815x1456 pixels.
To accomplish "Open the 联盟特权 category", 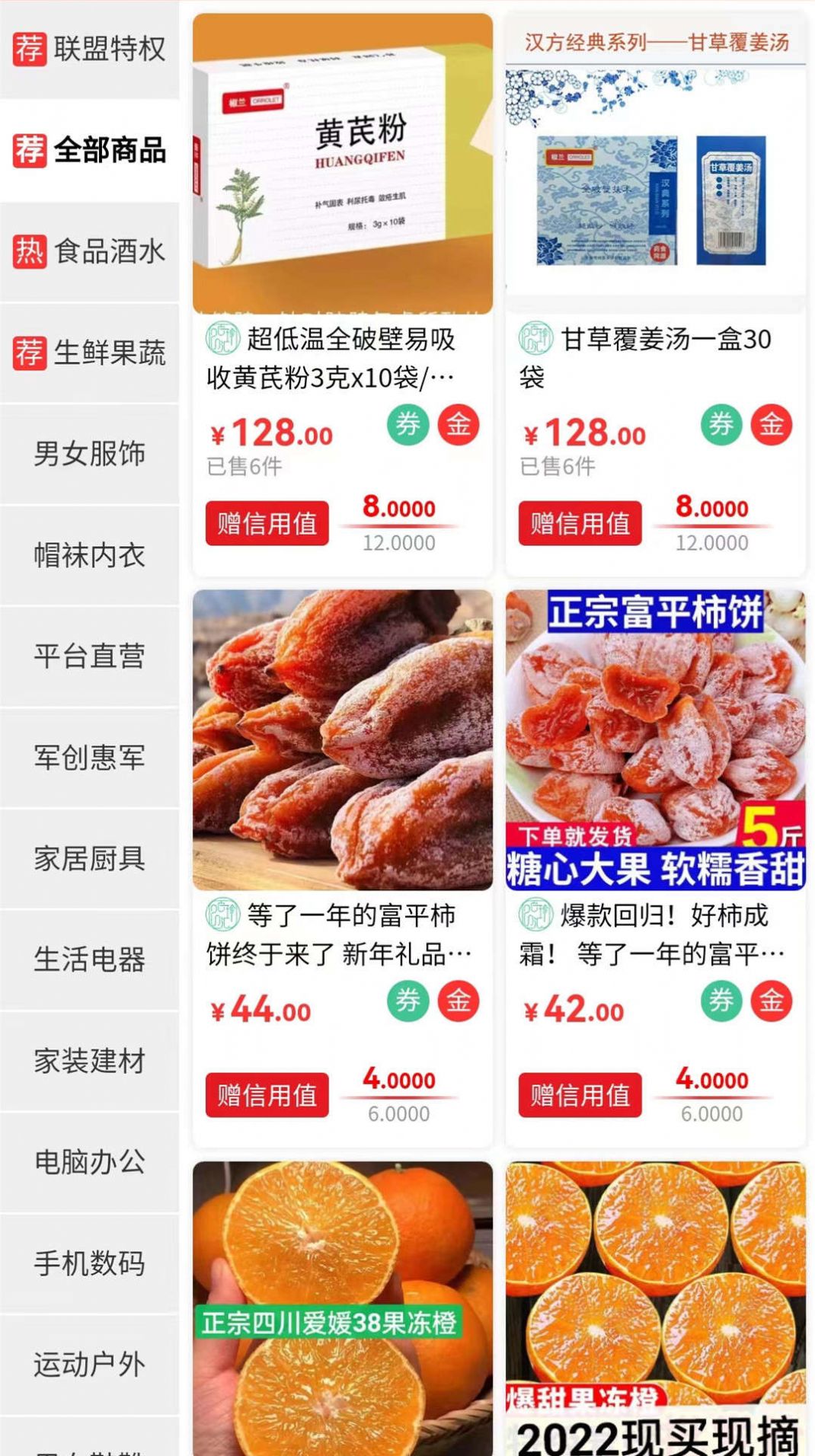I will coord(89,49).
